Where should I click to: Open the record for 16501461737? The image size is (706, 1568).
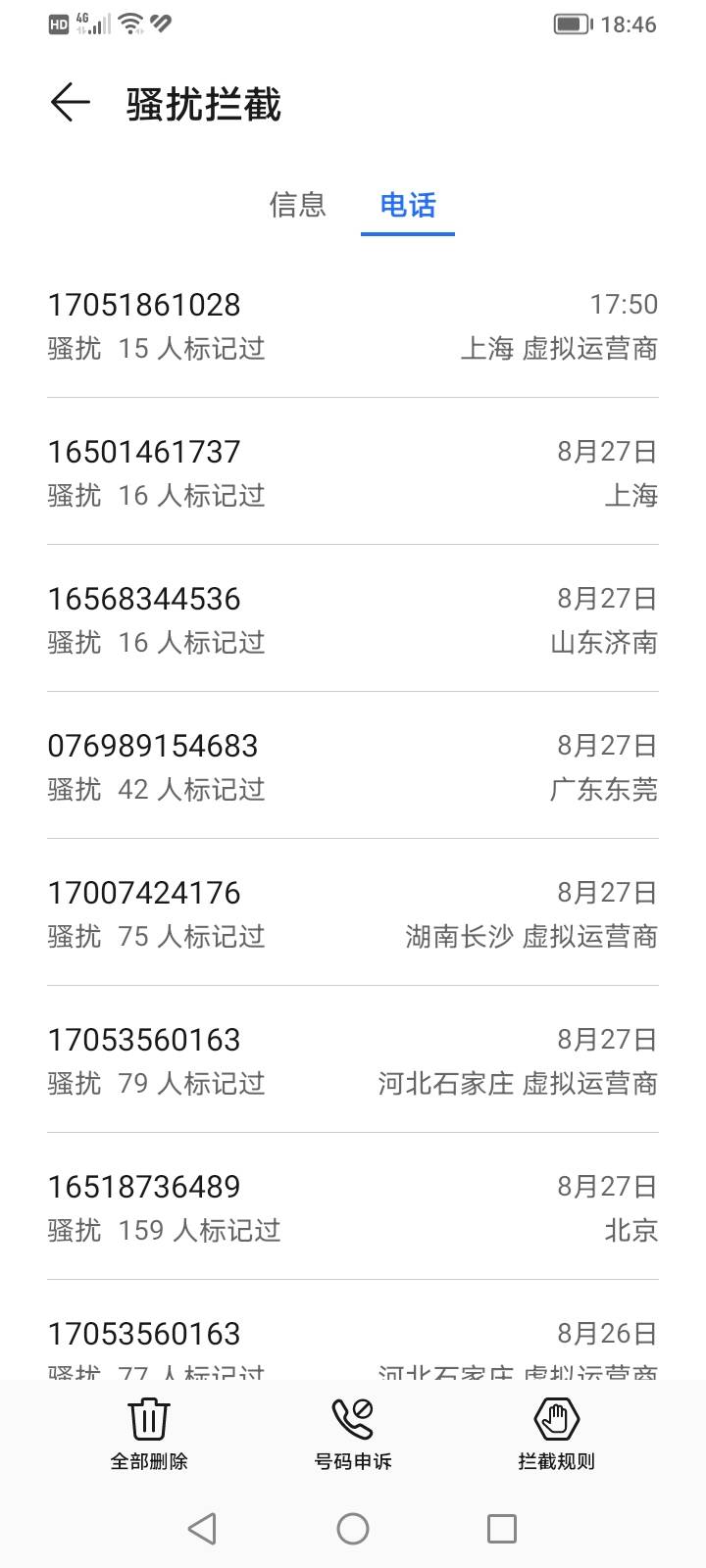tap(353, 471)
